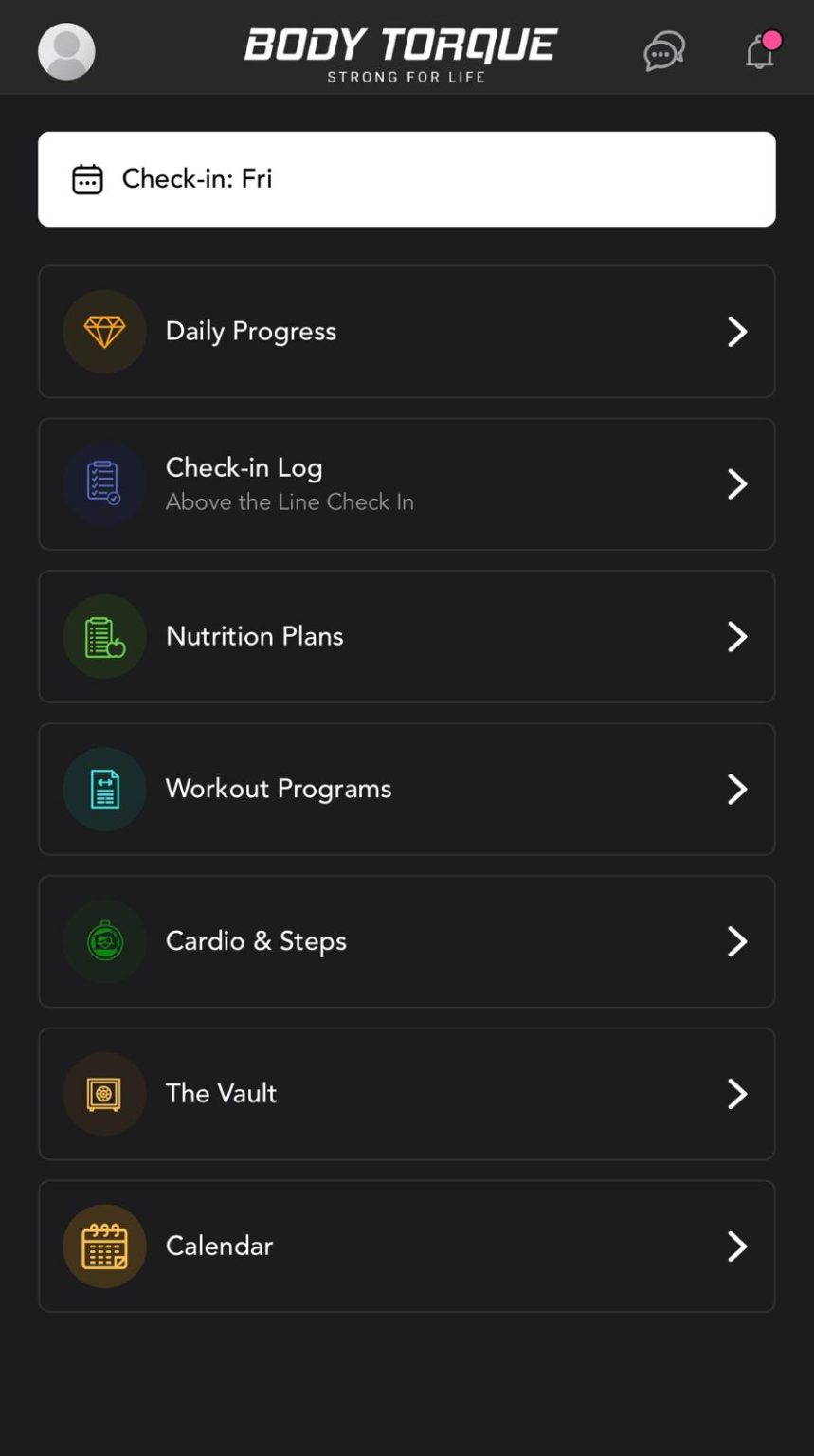The width and height of the screenshot is (814, 1456).
Task: Open Workout Programs via its chevron
Action: pyautogui.click(x=738, y=789)
